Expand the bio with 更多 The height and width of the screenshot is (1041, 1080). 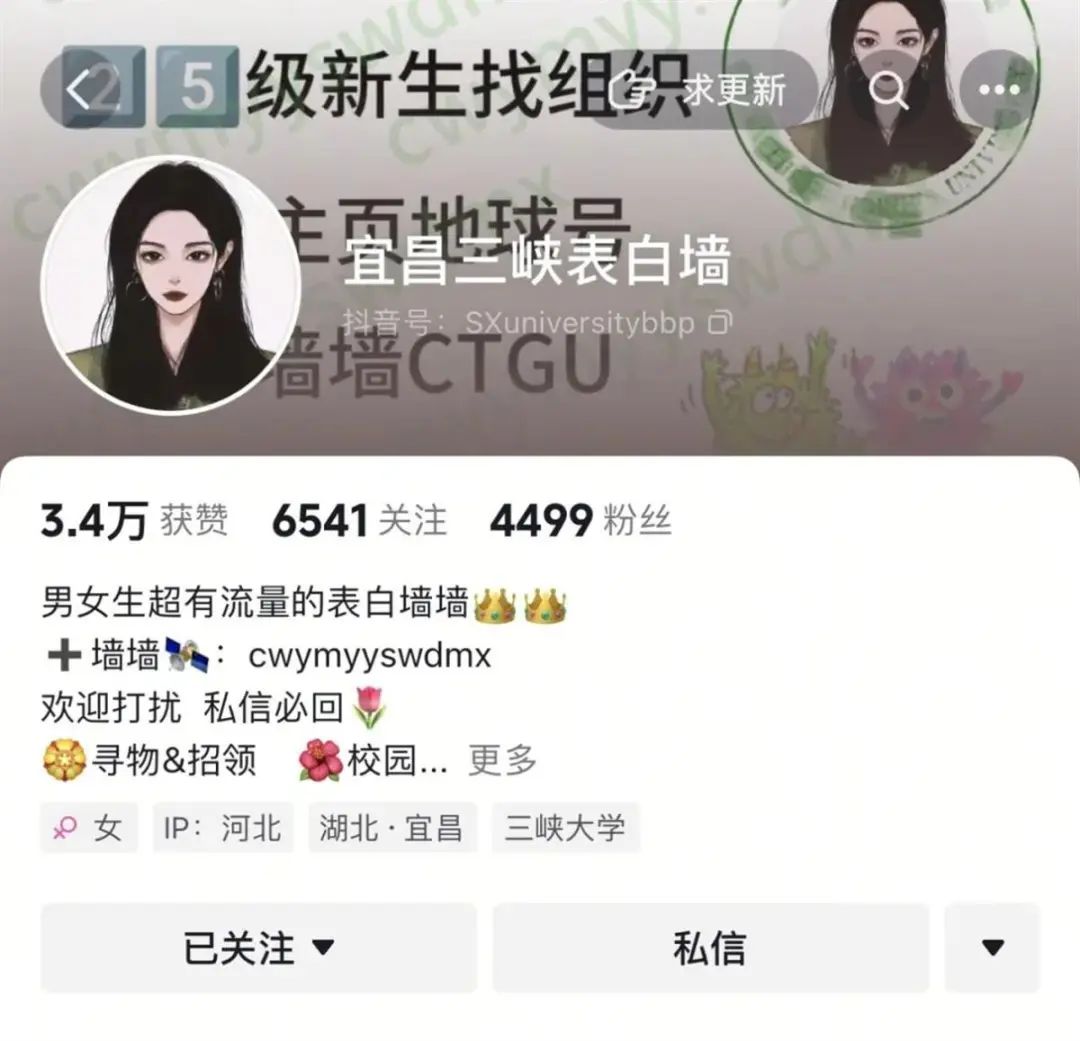point(503,762)
